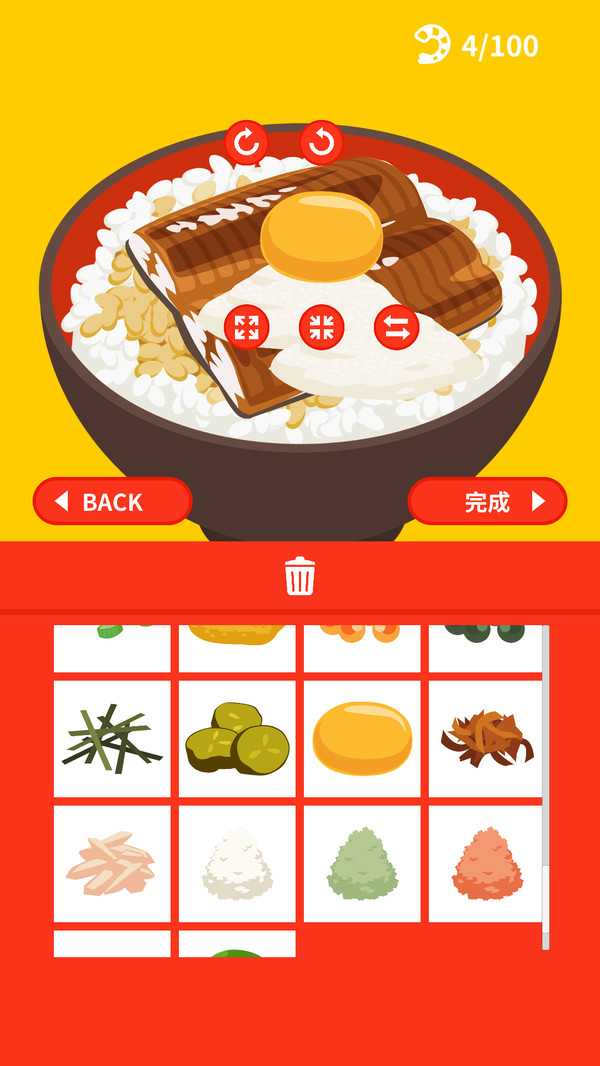The width and height of the screenshot is (600, 1066).
Task: Pick the green pickle slices
Action: click(x=237, y=739)
